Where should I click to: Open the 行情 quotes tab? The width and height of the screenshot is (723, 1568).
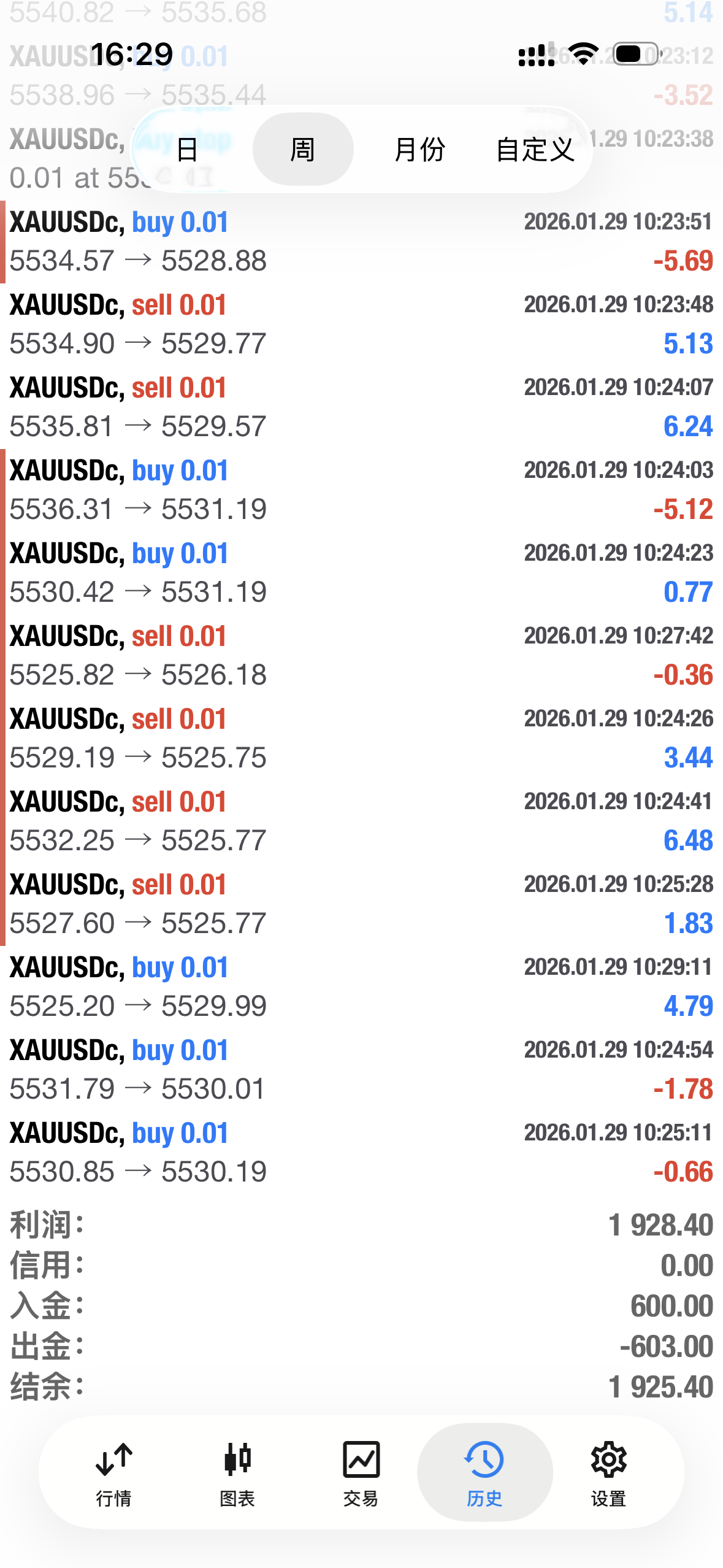pos(114,1472)
